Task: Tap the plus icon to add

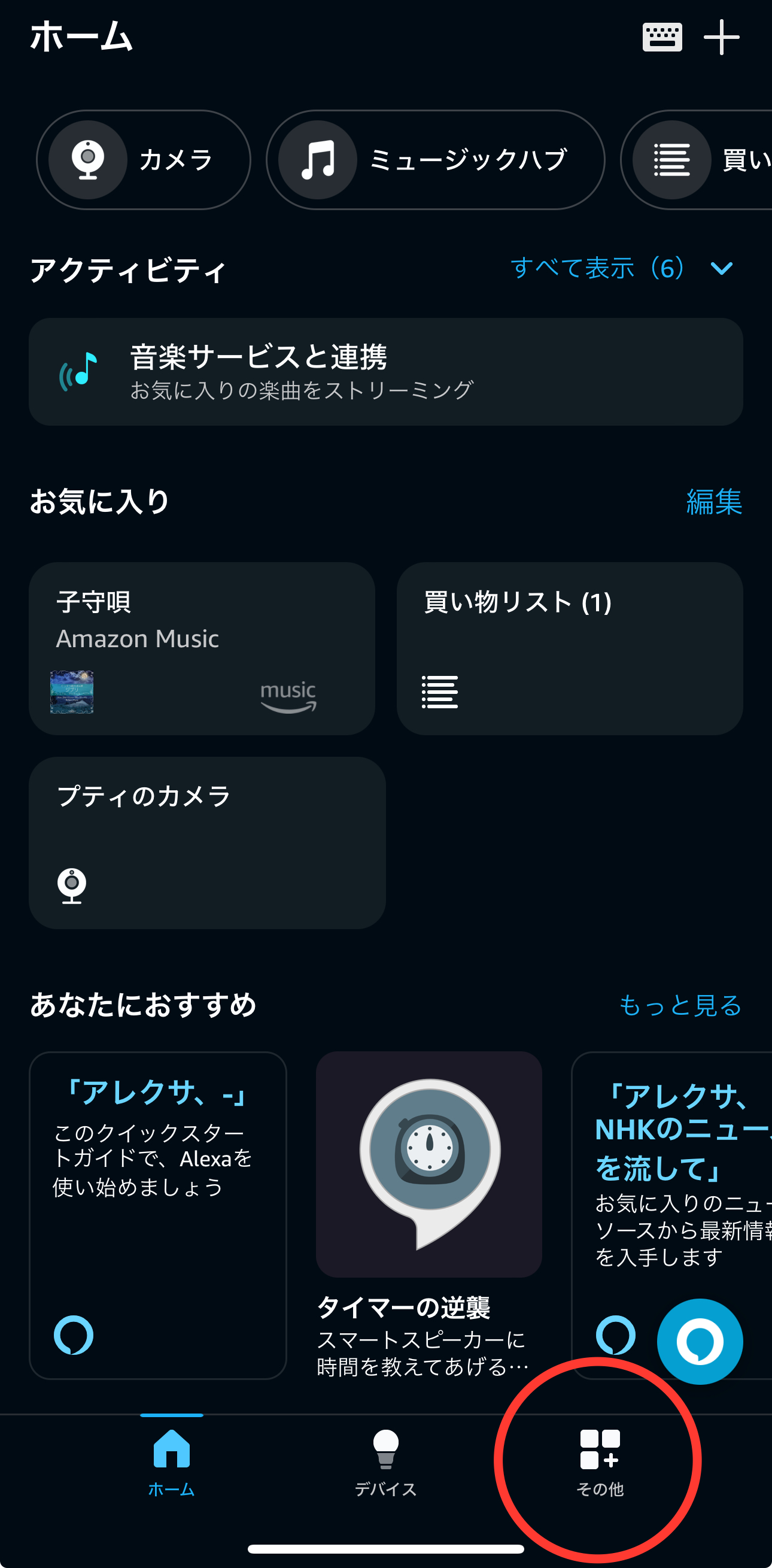Action: coord(721,38)
